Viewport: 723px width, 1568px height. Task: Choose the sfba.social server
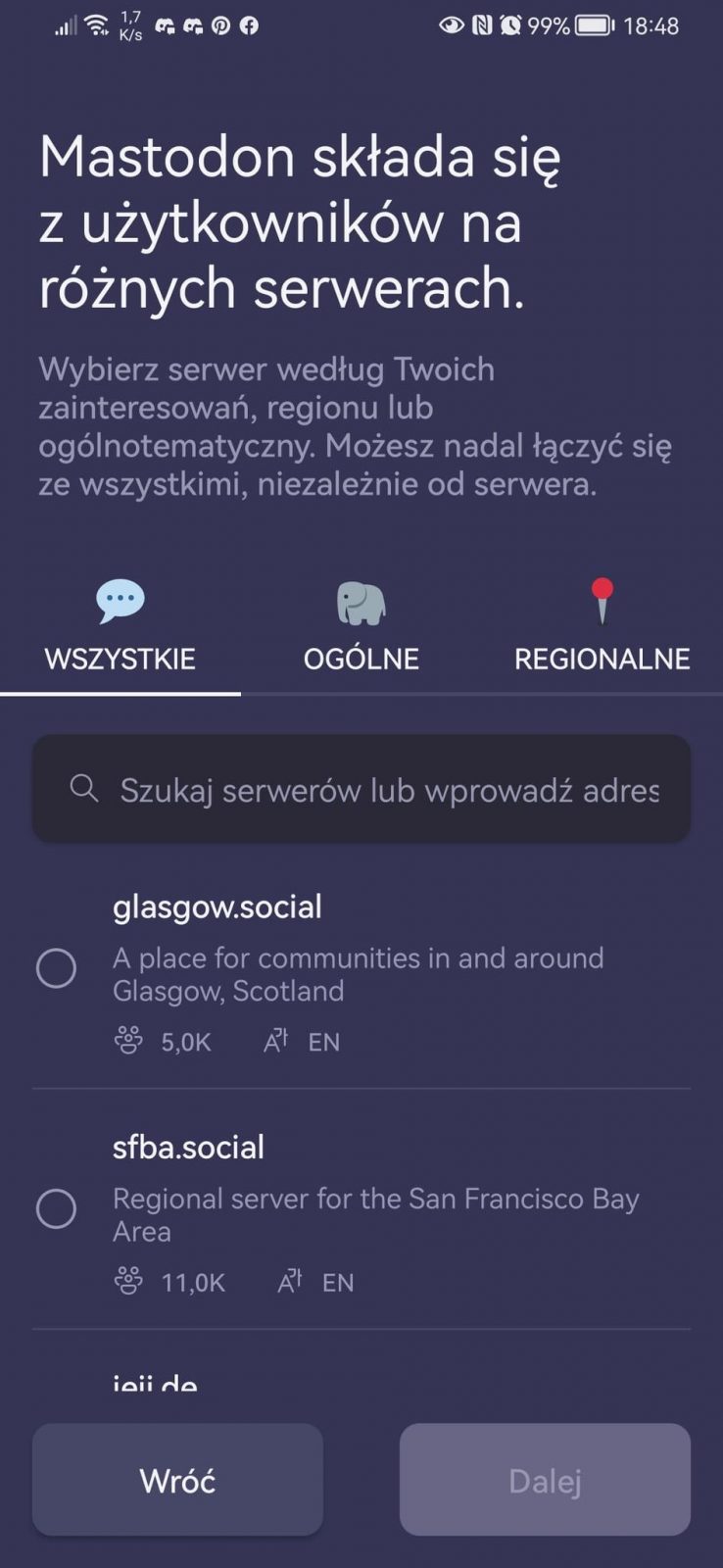tap(57, 1209)
